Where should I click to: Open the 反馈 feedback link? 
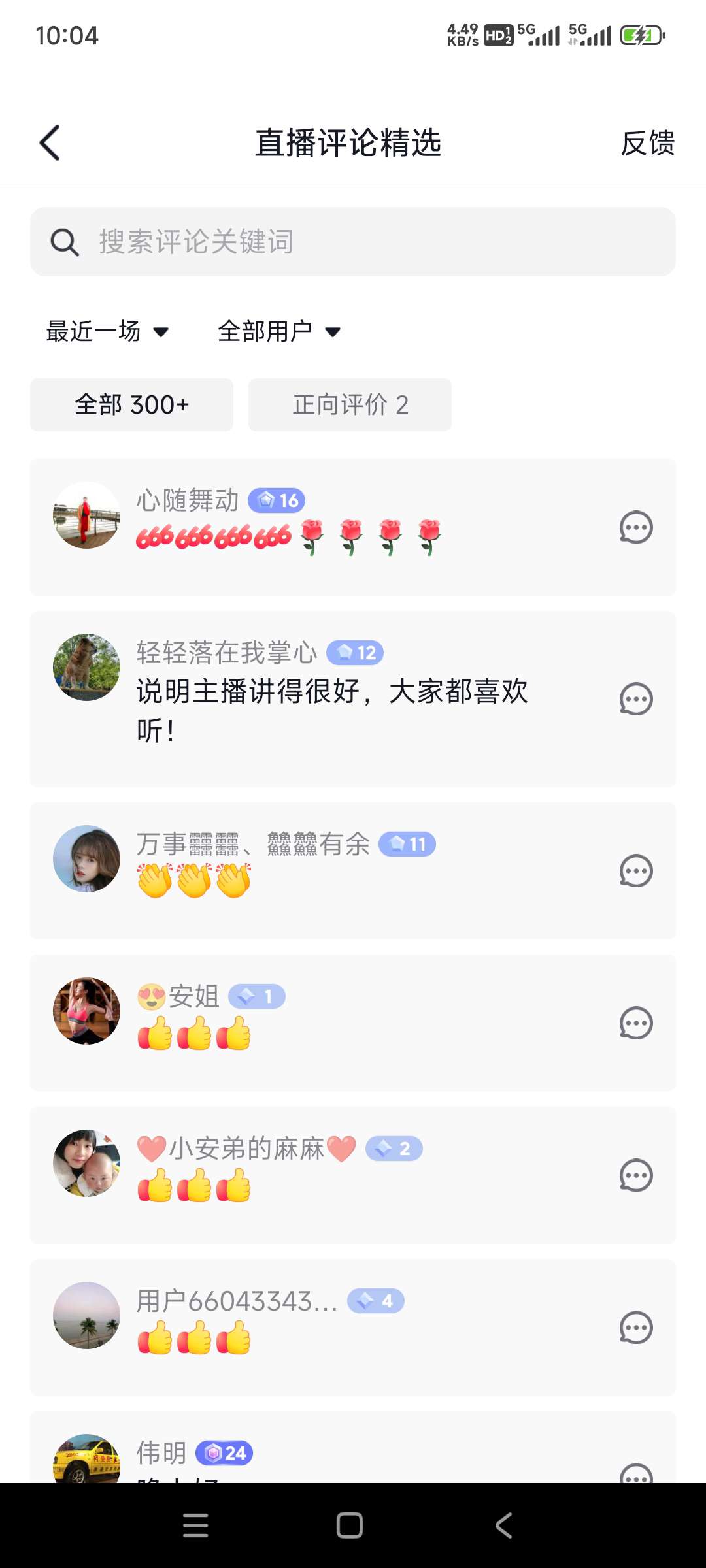click(647, 143)
